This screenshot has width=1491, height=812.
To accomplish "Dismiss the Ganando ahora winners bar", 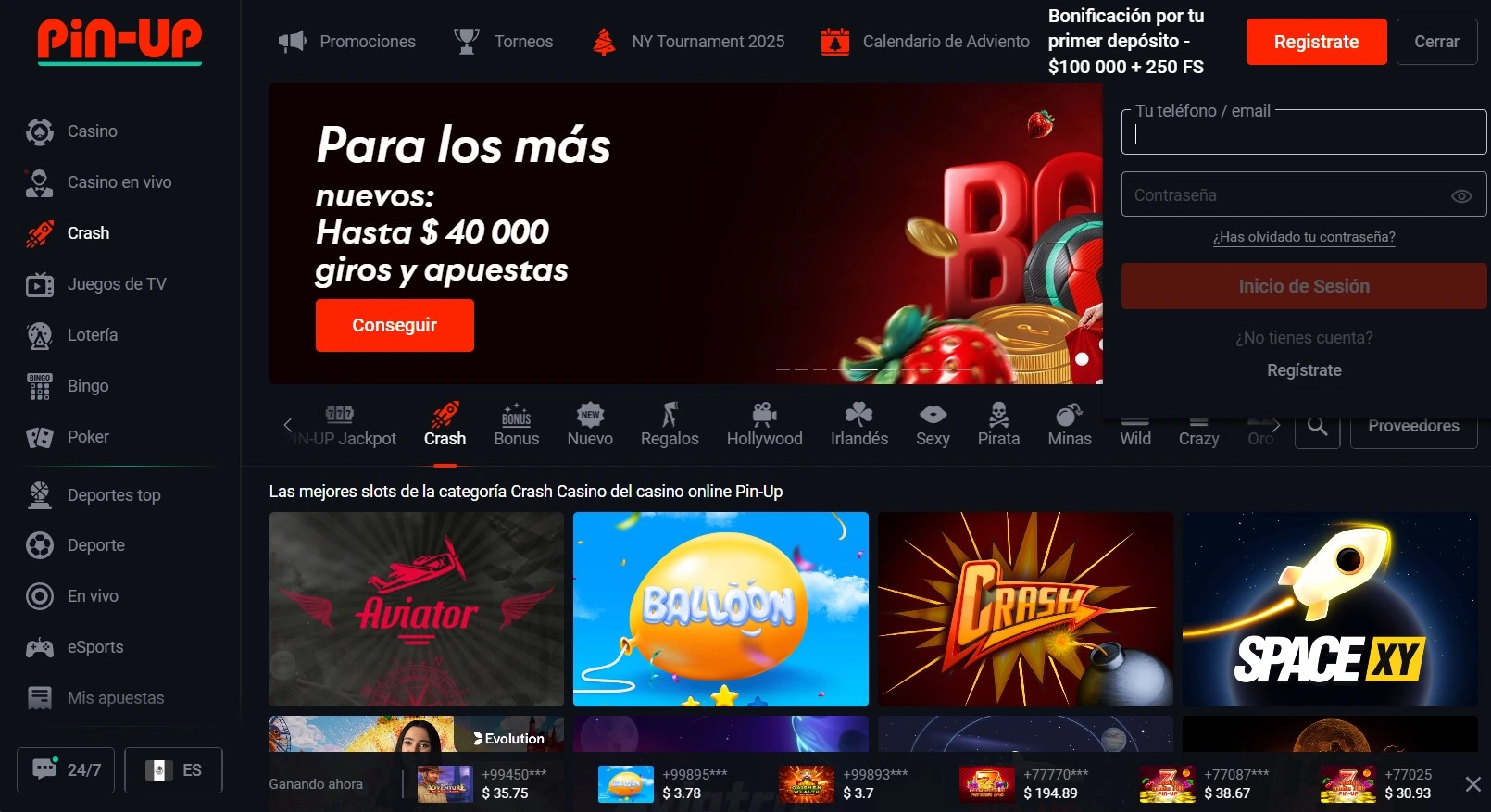I will tap(1472, 784).
